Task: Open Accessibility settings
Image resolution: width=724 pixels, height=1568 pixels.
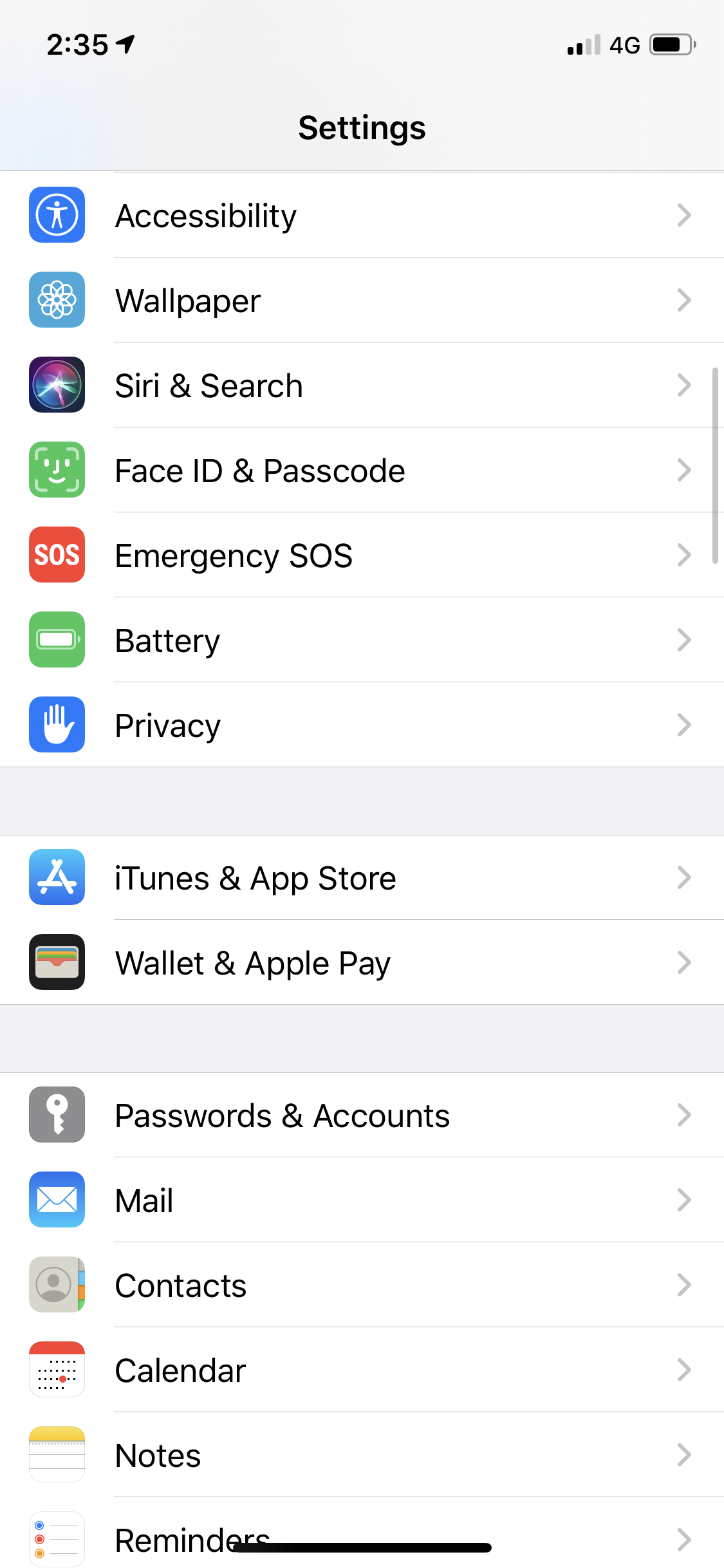Action: pos(360,215)
